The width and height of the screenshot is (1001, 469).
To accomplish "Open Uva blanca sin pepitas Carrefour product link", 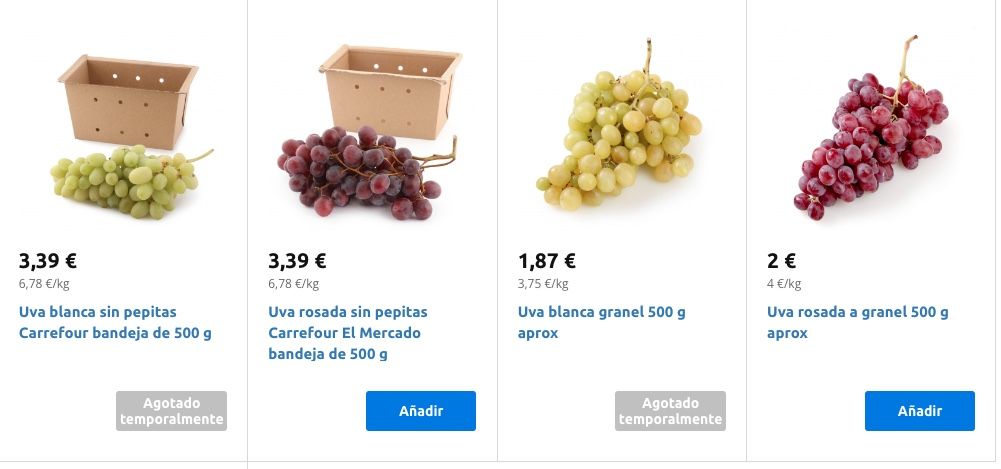I will coord(115,322).
